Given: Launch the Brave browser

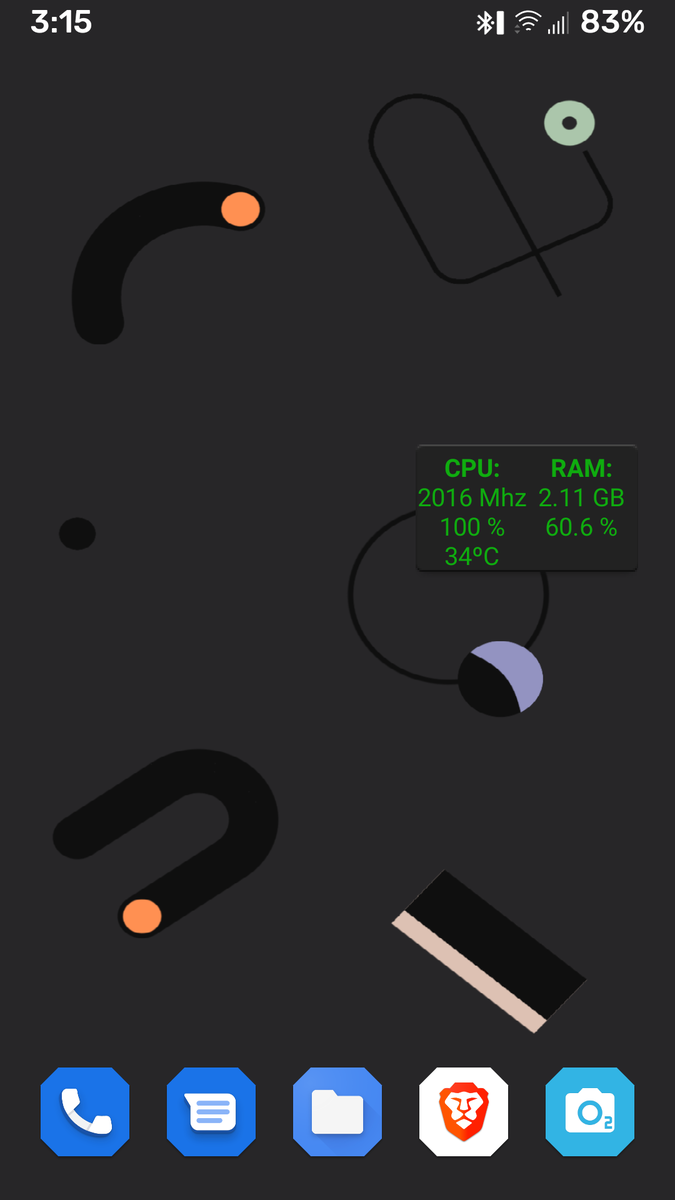Looking at the screenshot, I should pos(463,1112).
